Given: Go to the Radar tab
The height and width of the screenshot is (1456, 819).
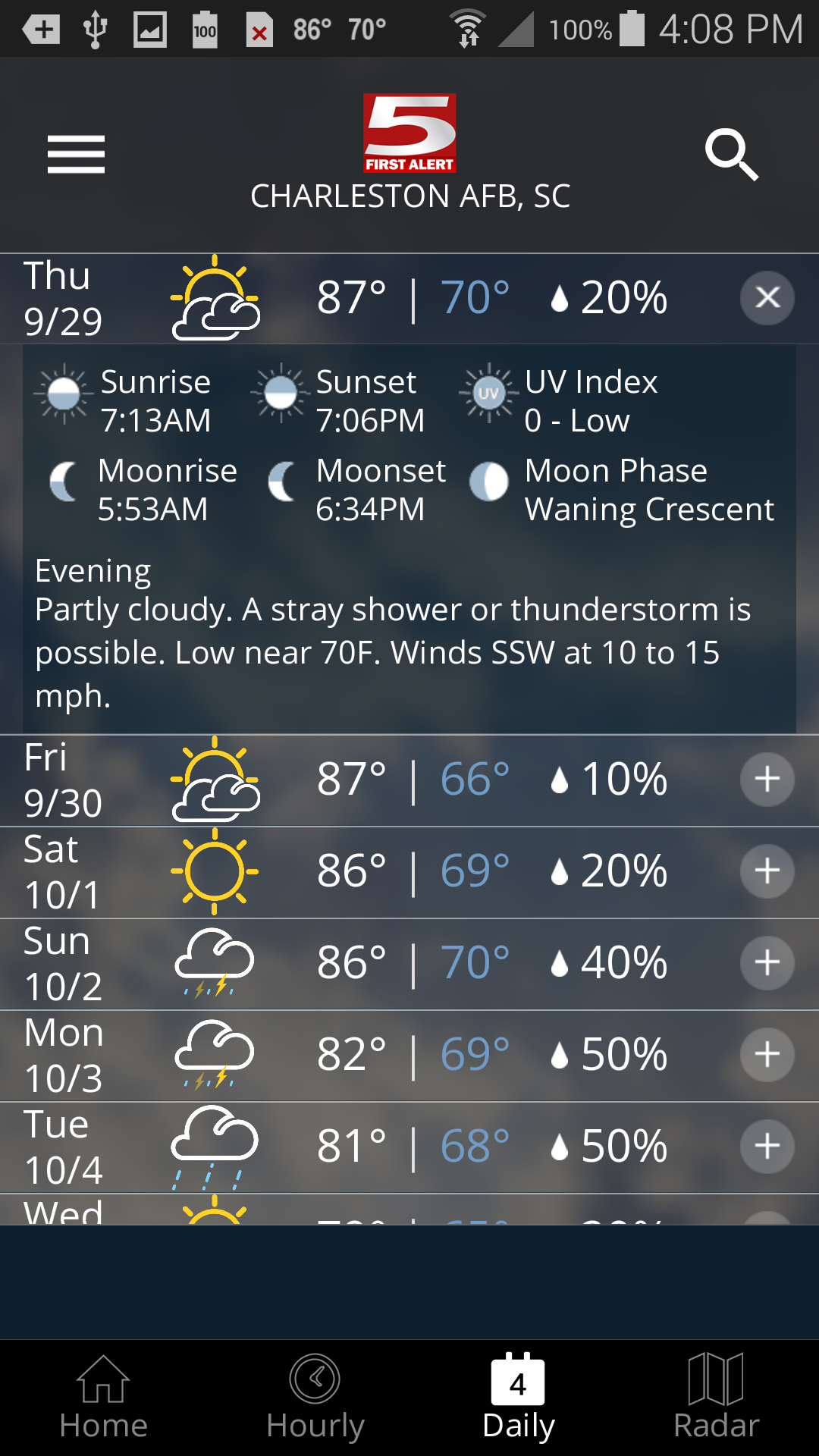Looking at the screenshot, I should 716,1397.
